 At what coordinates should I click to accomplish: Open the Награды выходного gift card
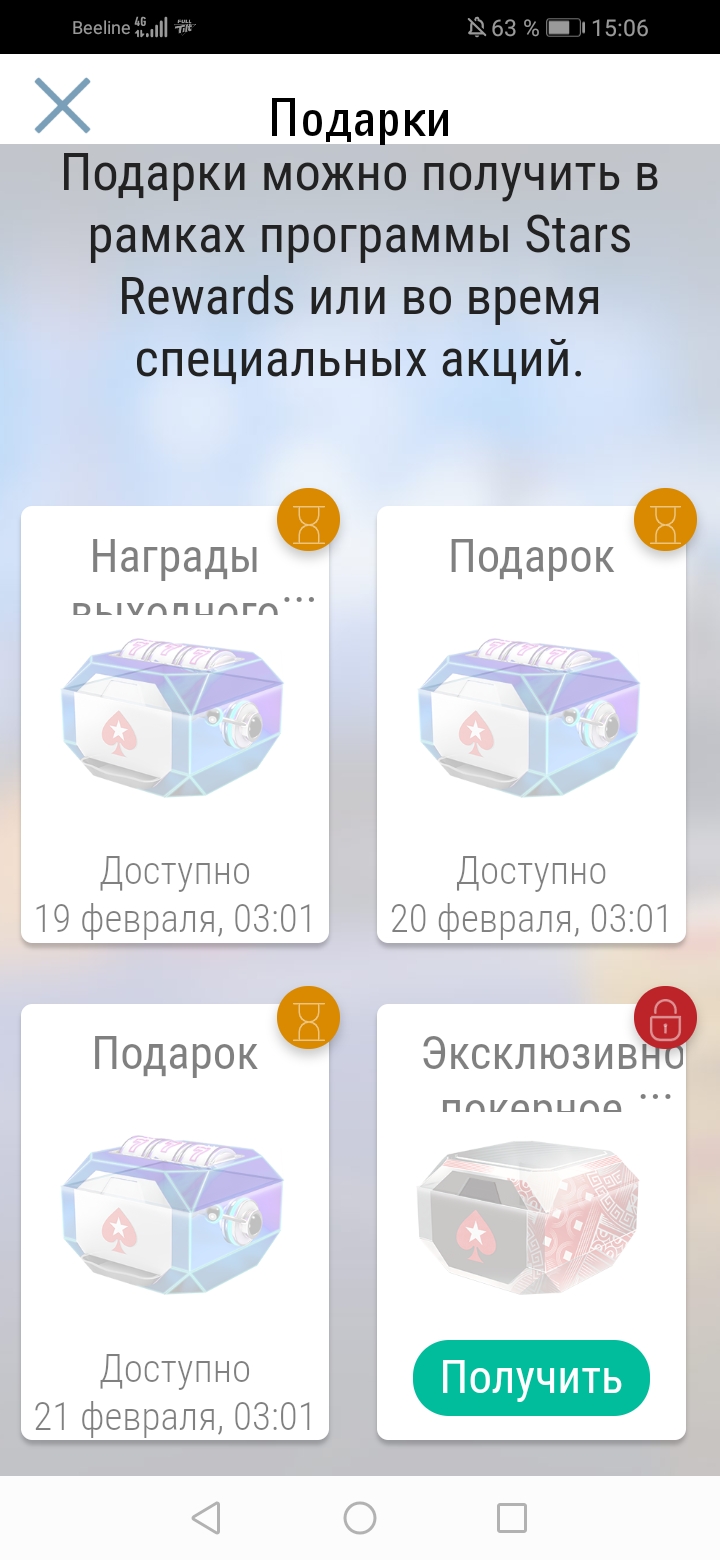pos(175,725)
